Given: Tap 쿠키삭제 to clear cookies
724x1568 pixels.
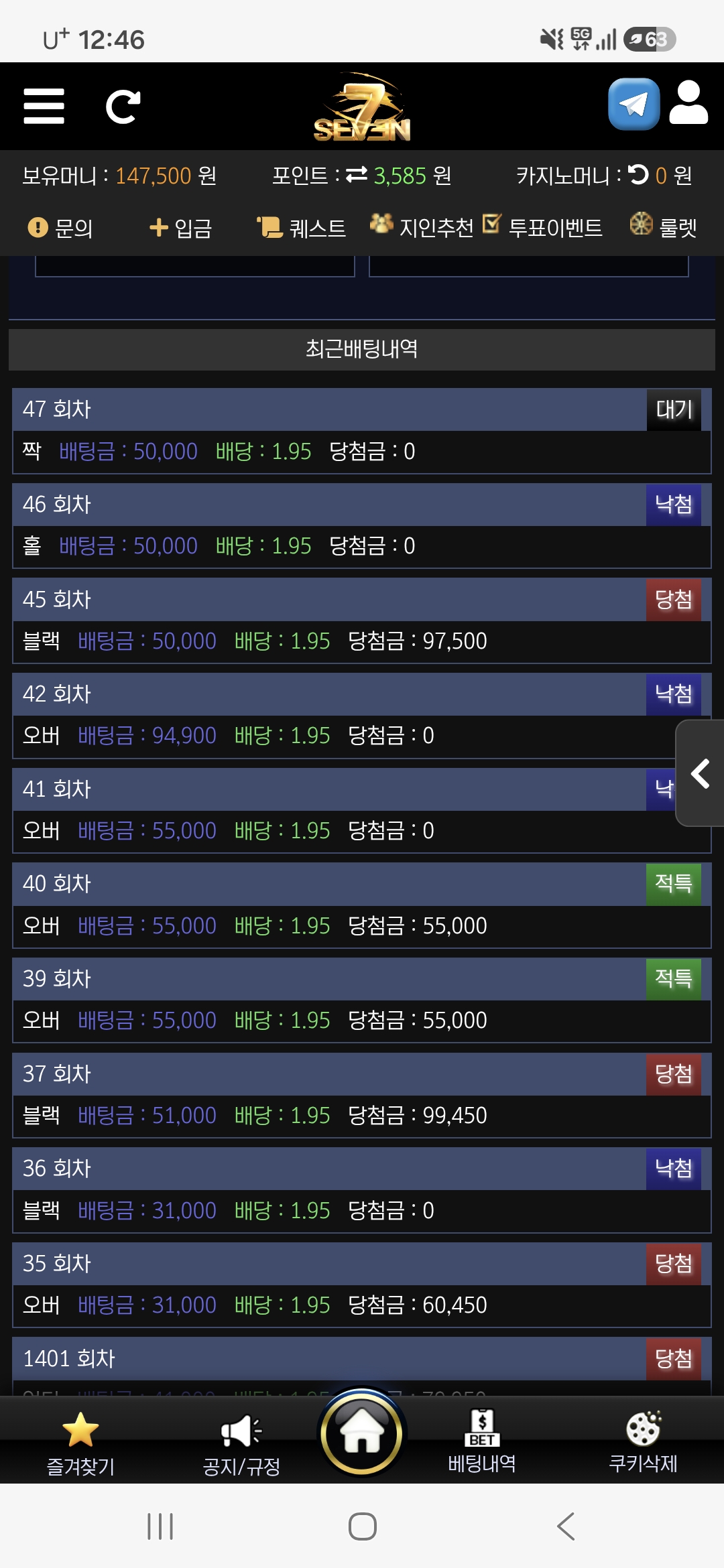Looking at the screenshot, I should pyautogui.click(x=643, y=1441).
